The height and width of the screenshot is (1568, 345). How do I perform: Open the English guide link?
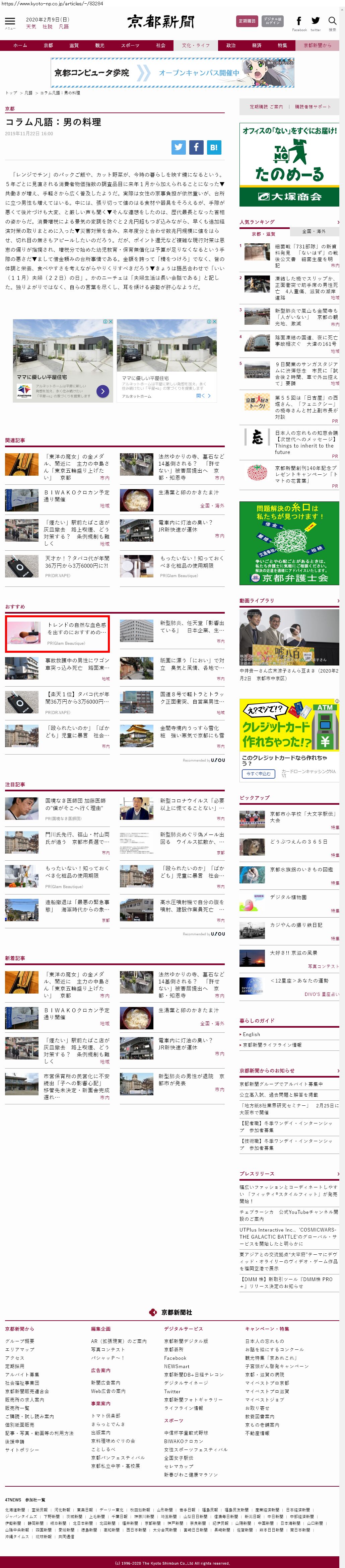[x=251, y=1034]
